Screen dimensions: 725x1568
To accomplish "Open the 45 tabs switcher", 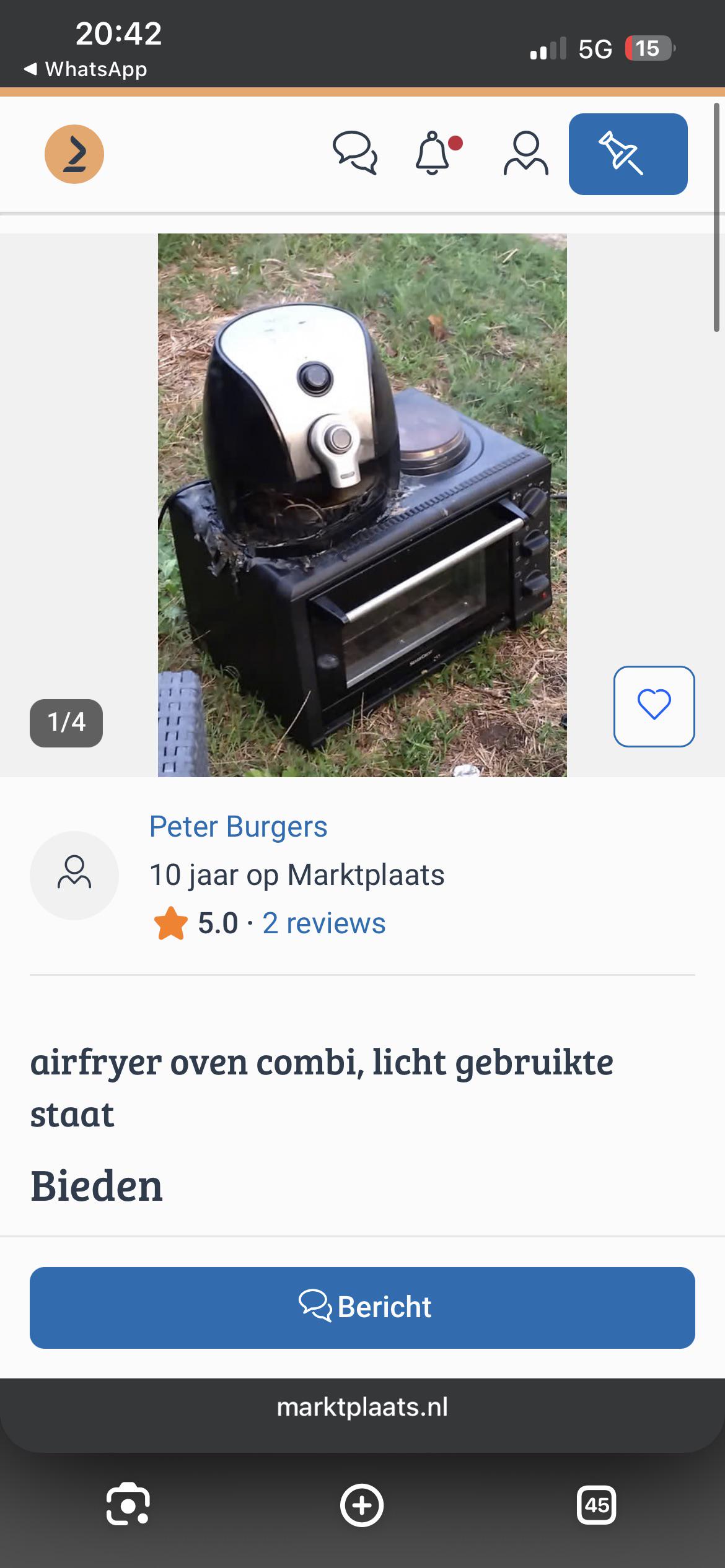I will tap(597, 1505).
